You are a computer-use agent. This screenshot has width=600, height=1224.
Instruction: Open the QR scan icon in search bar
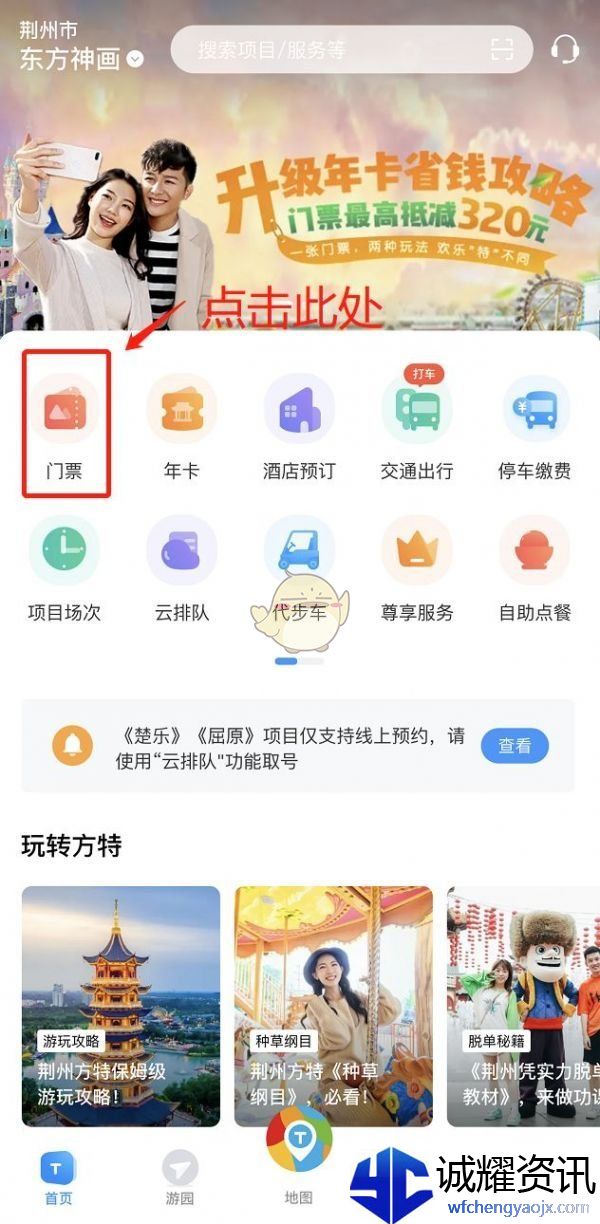(x=501, y=50)
